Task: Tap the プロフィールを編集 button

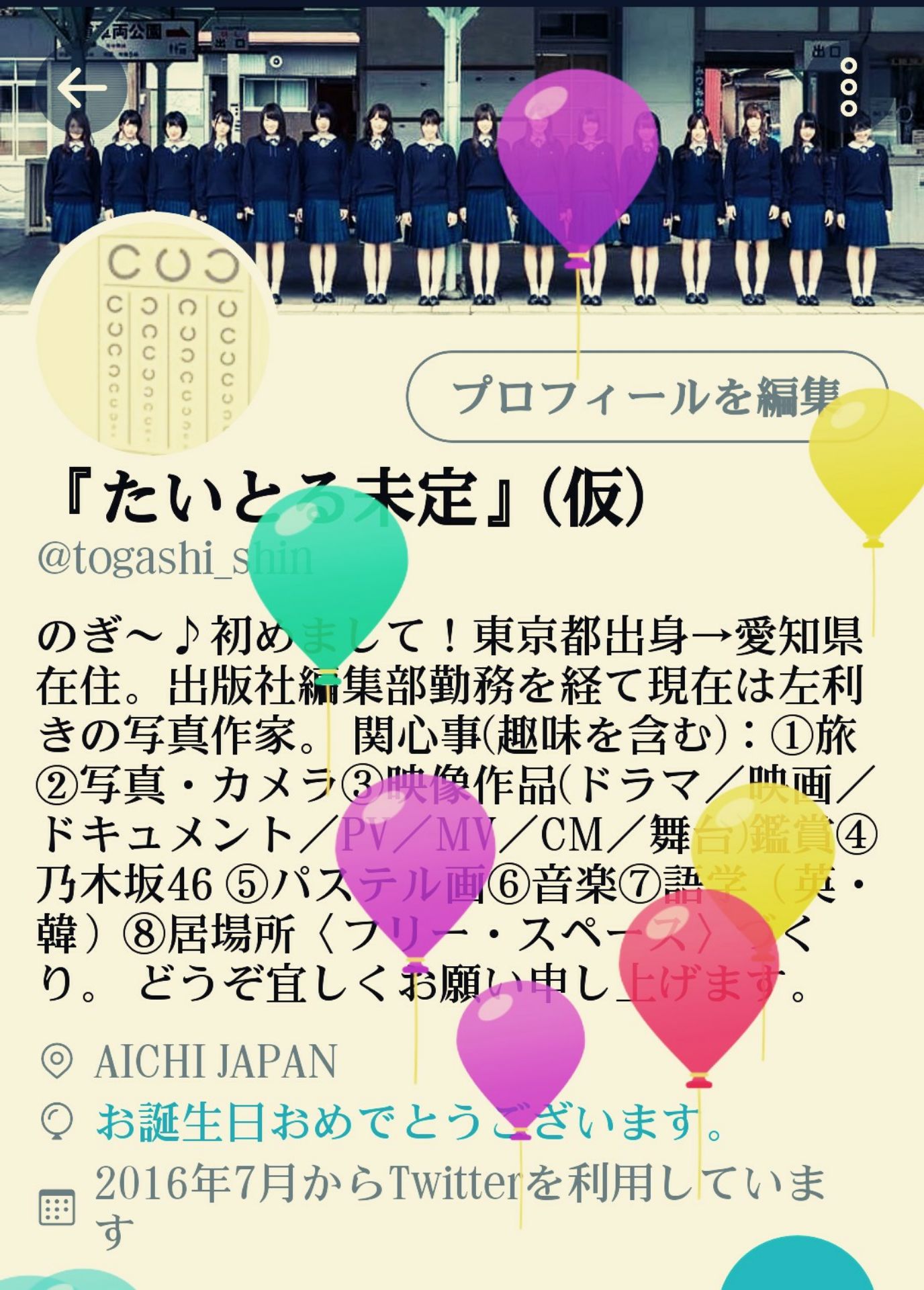Action: pos(645,396)
